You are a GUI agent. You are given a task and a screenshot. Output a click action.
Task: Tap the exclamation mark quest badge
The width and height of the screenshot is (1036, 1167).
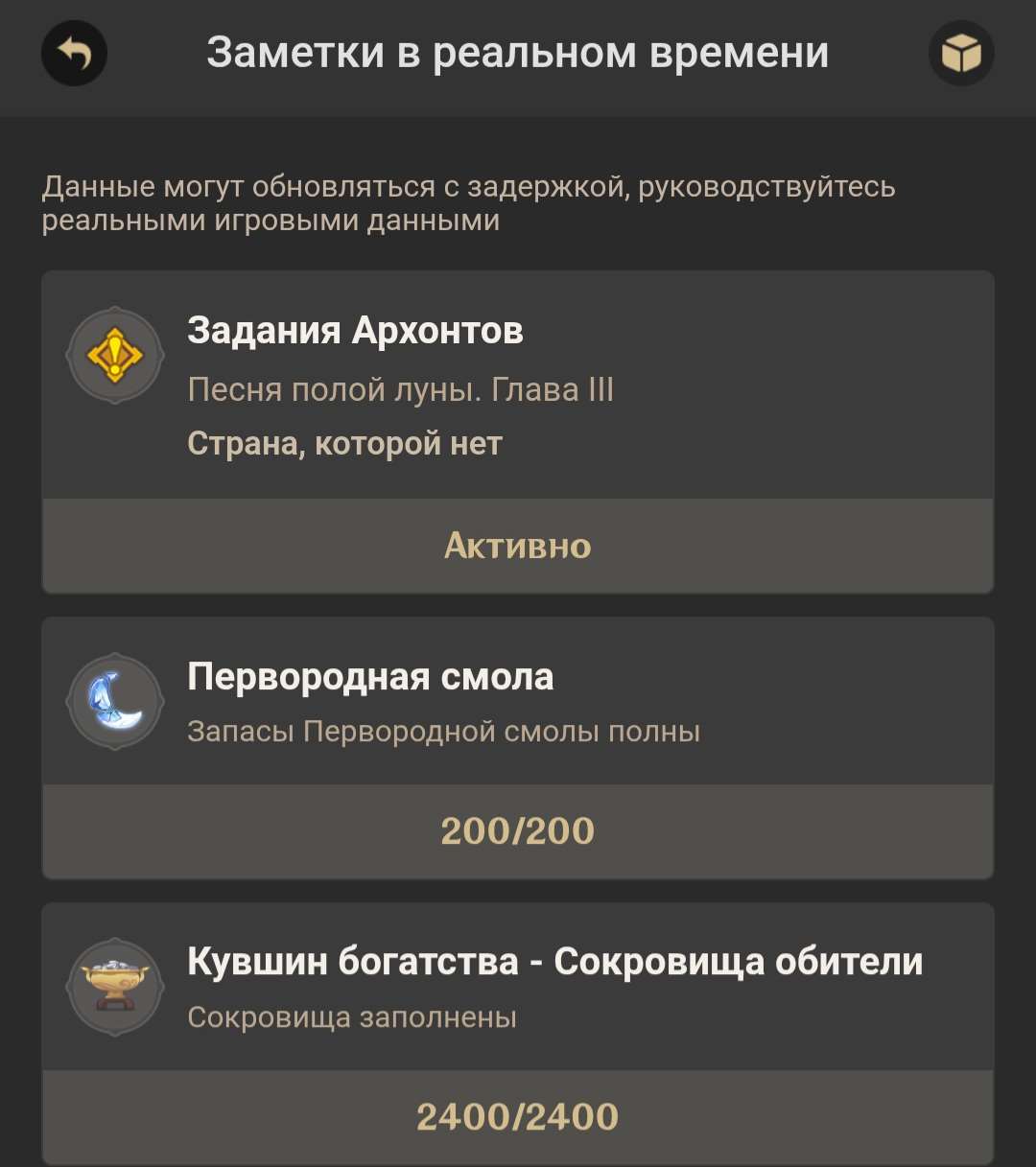click(115, 355)
